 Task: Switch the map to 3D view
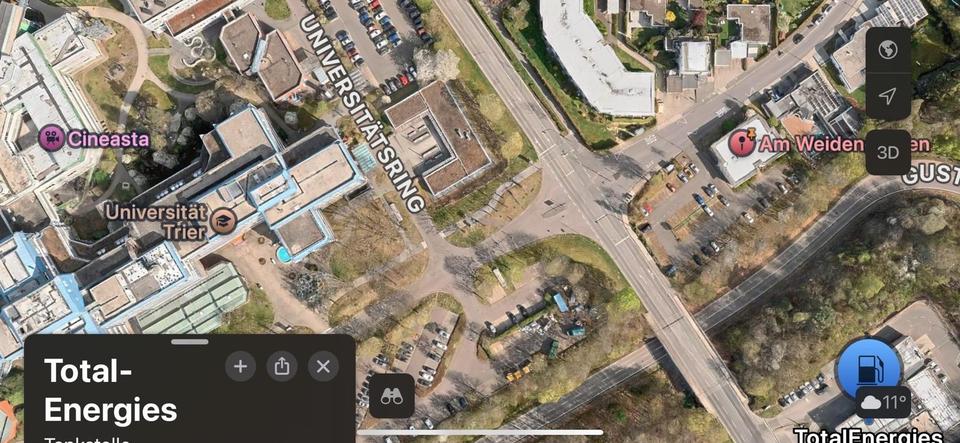point(887,152)
